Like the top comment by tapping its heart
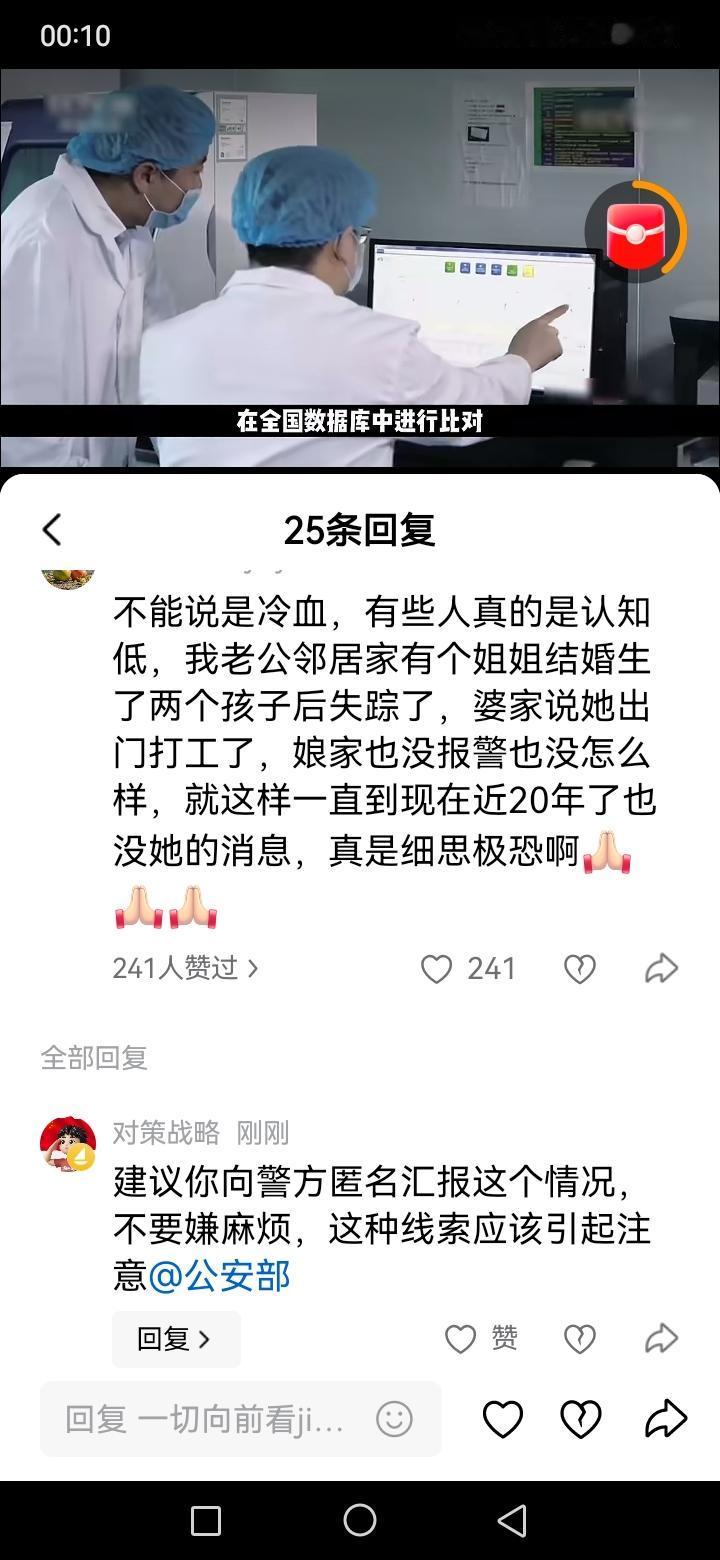Screen dimensions: 720x1560 point(438,968)
